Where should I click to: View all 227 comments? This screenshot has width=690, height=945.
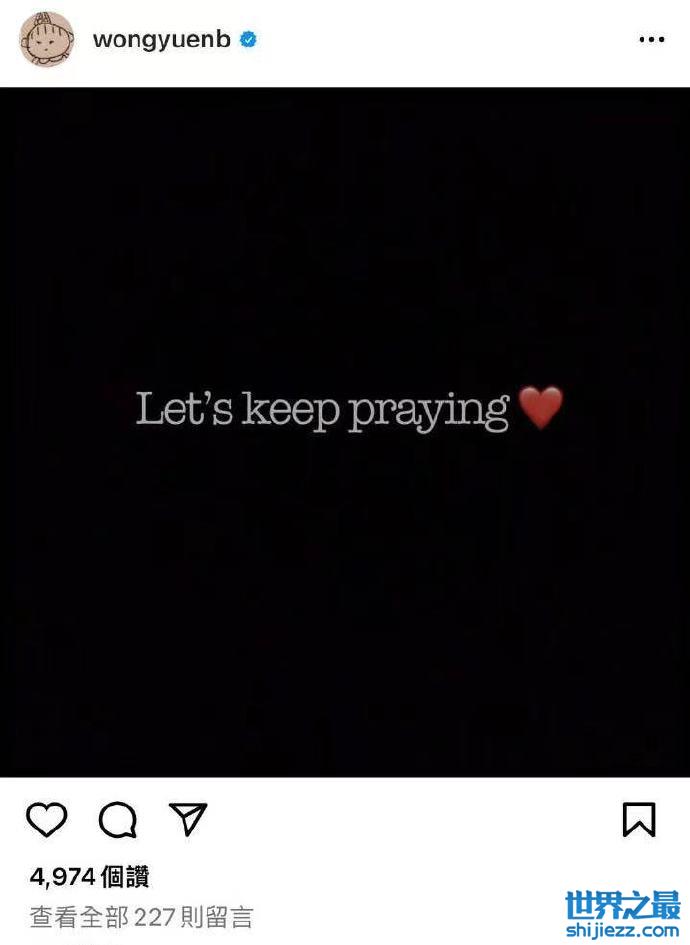click(x=141, y=916)
